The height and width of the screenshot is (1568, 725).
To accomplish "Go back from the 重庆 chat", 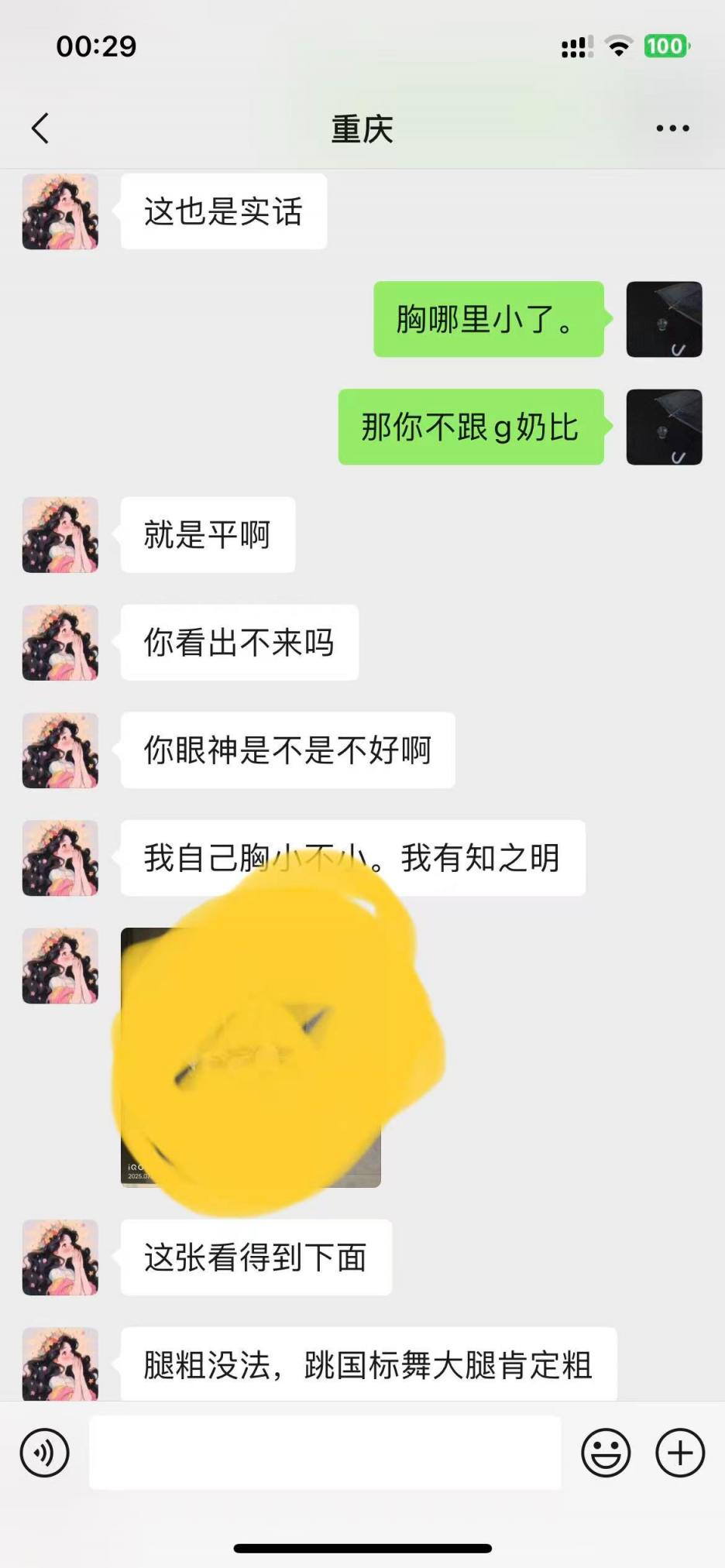I will coord(40,129).
